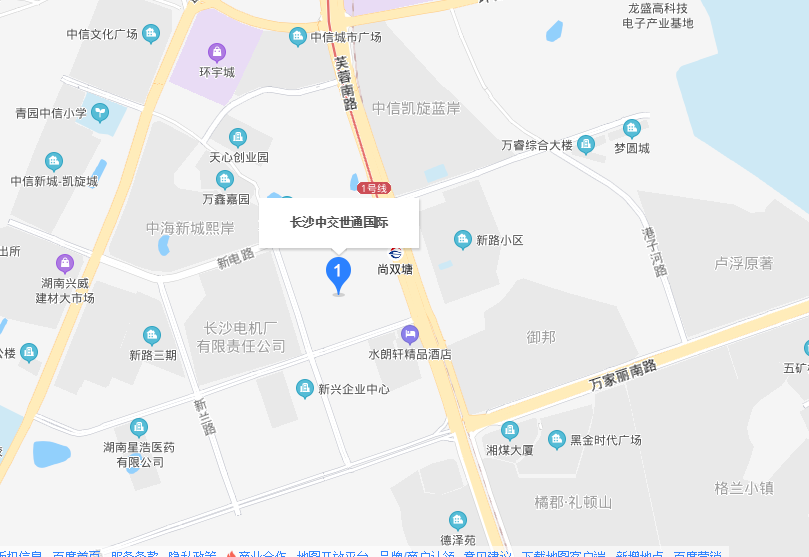Screen dimensions: 809x557
Task: Tap the 湖南星浩医药有限公司 marker
Action: (139, 428)
